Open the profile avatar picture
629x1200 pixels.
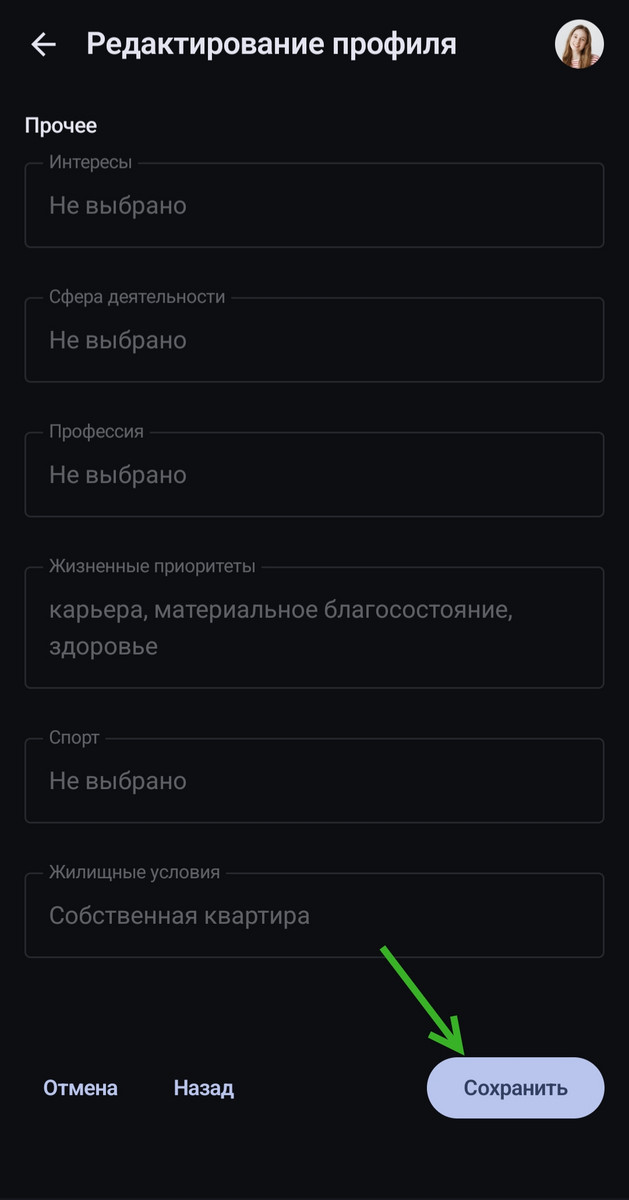579,44
